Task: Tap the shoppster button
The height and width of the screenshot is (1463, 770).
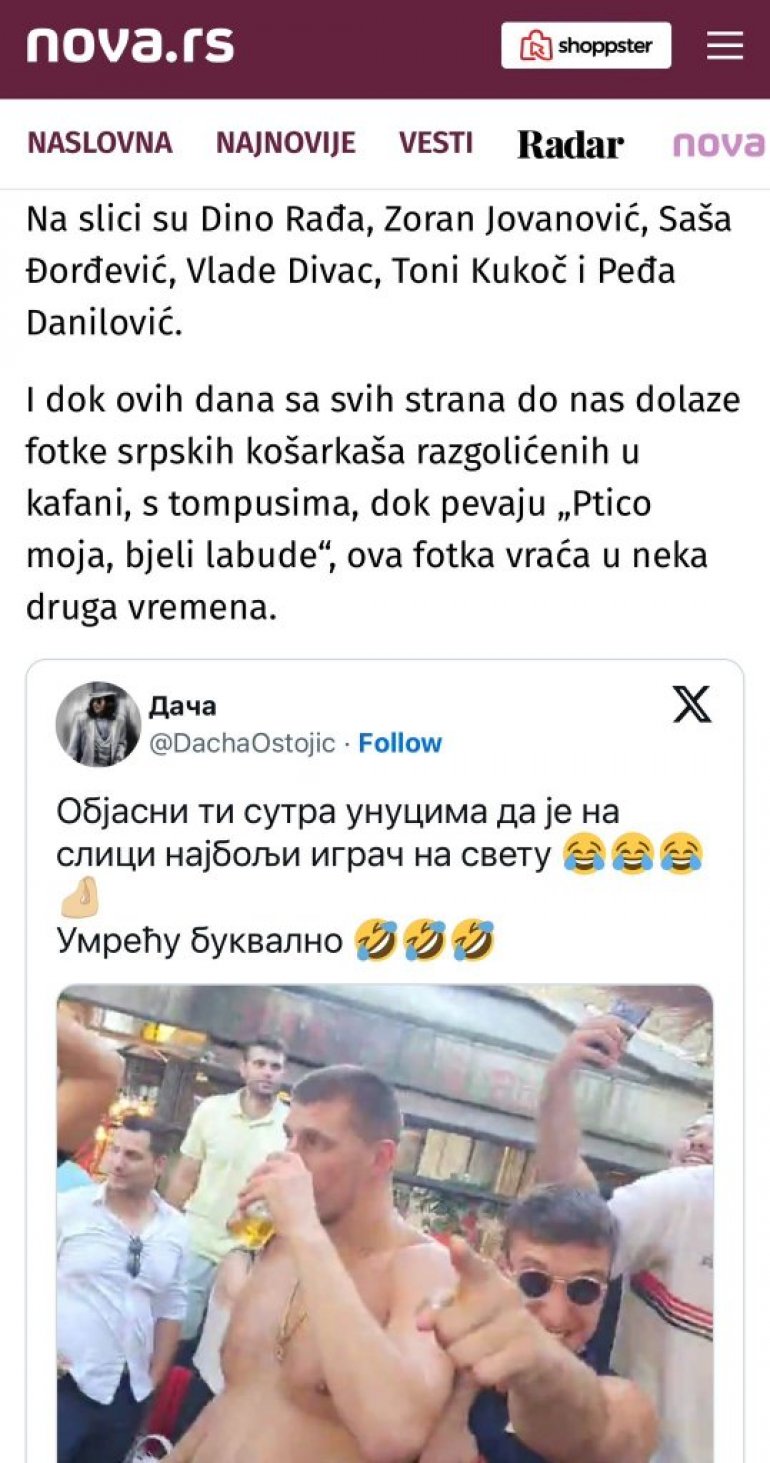Action: 586,46
